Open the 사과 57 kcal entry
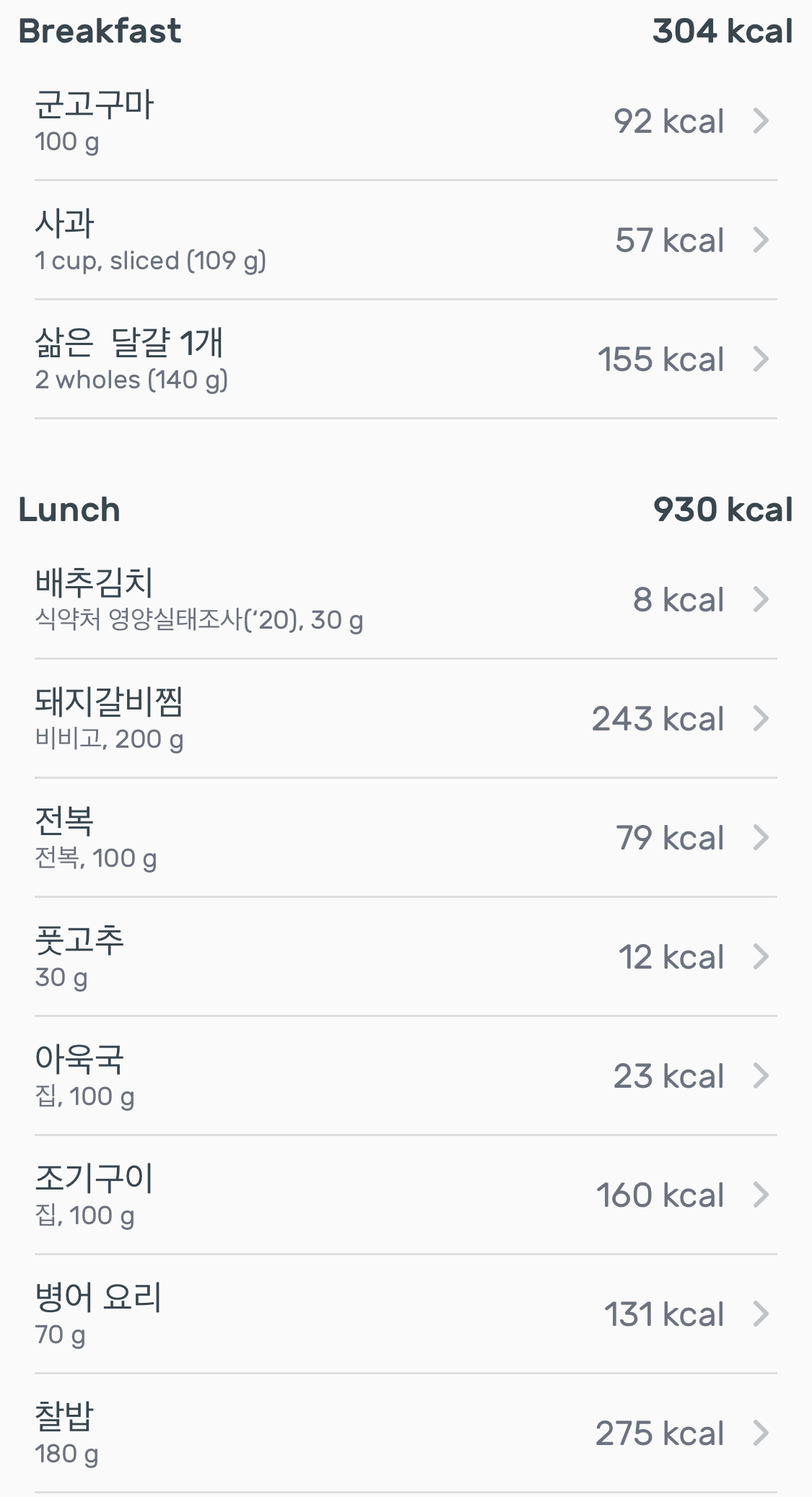The height and width of the screenshot is (1497, 812). click(406, 240)
